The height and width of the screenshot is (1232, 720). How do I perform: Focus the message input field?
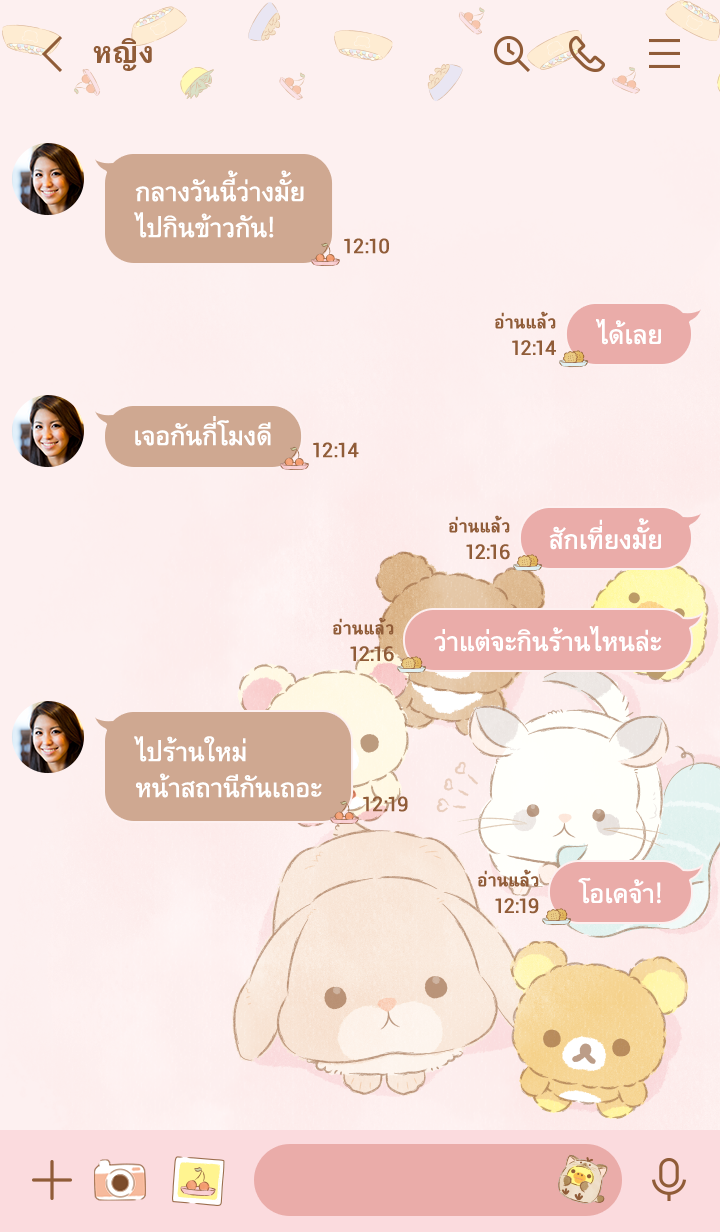tap(400, 1181)
